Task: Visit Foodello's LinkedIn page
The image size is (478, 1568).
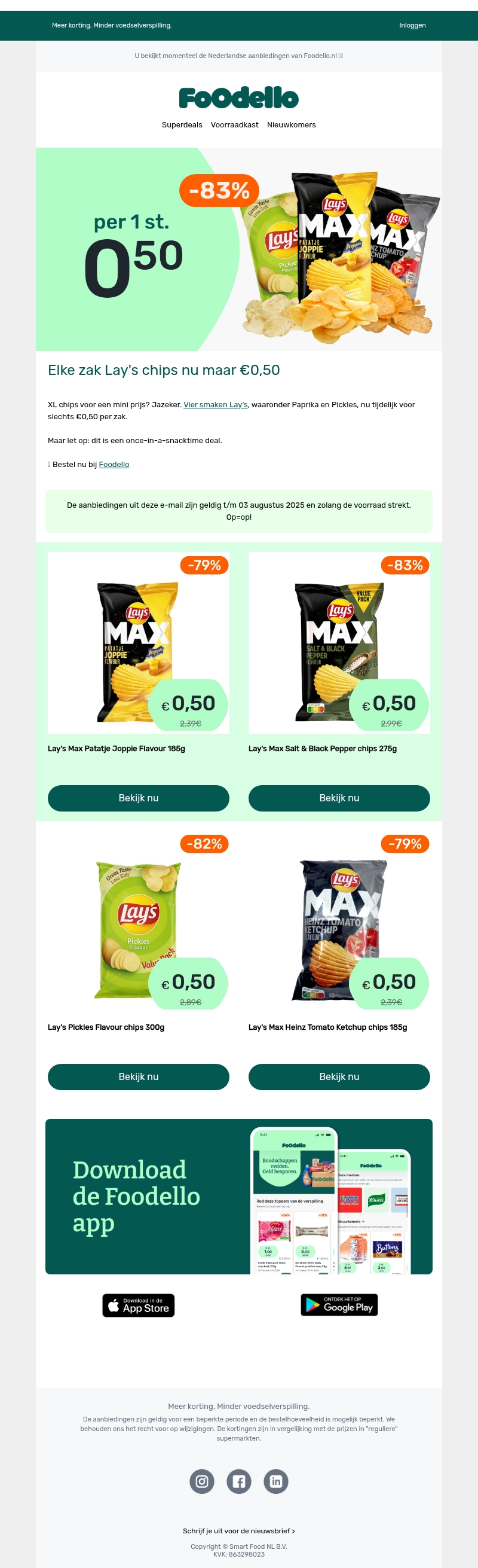Action: [275, 1481]
